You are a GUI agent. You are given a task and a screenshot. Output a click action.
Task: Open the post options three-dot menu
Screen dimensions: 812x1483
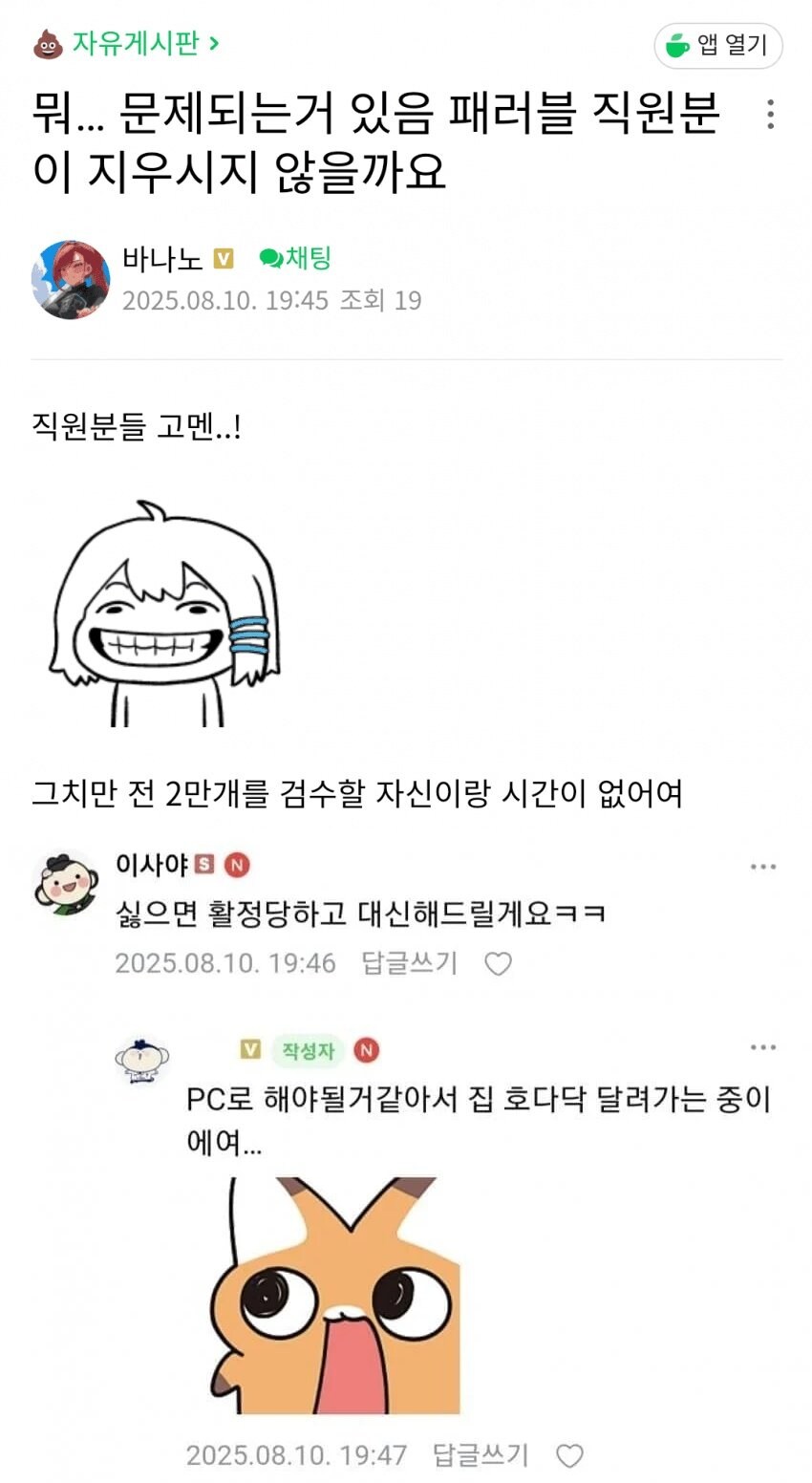tap(769, 113)
